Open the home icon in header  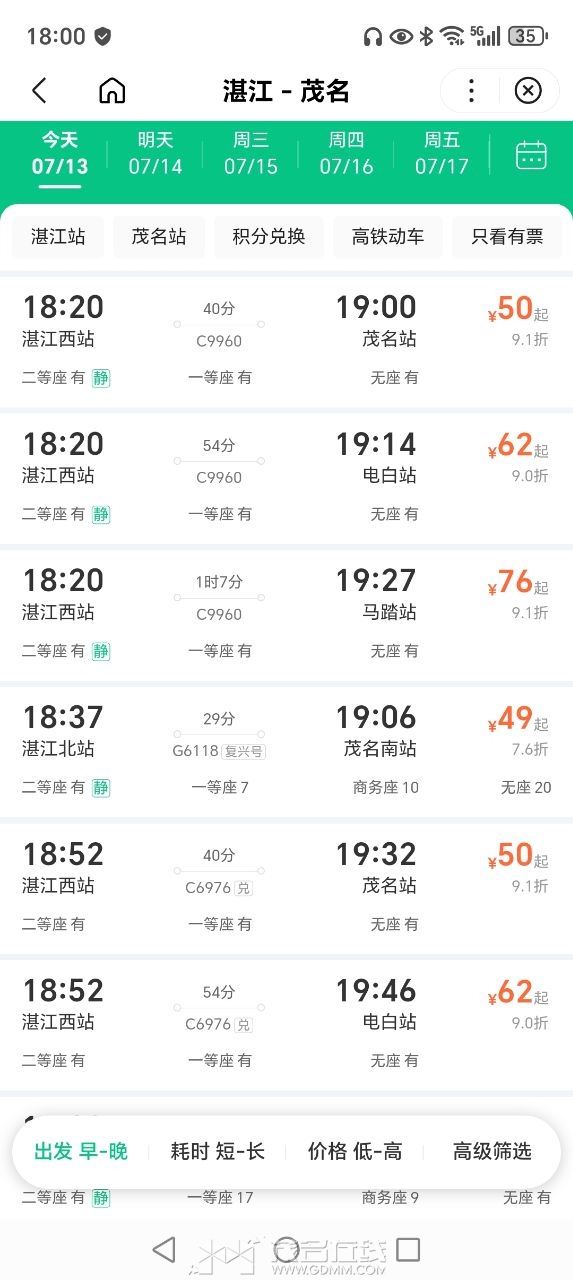[112, 91]
